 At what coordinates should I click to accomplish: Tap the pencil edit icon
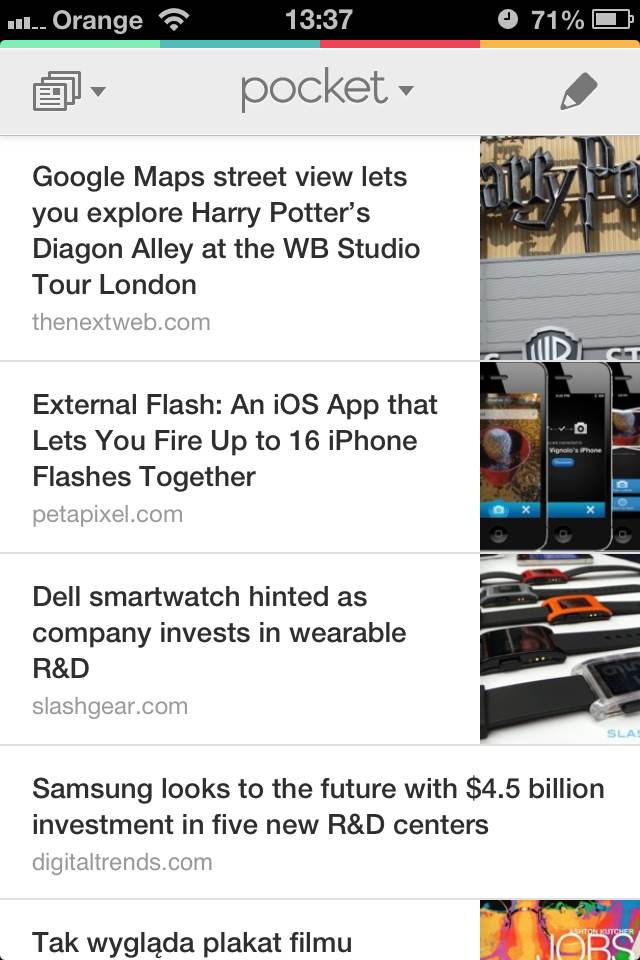578,92
